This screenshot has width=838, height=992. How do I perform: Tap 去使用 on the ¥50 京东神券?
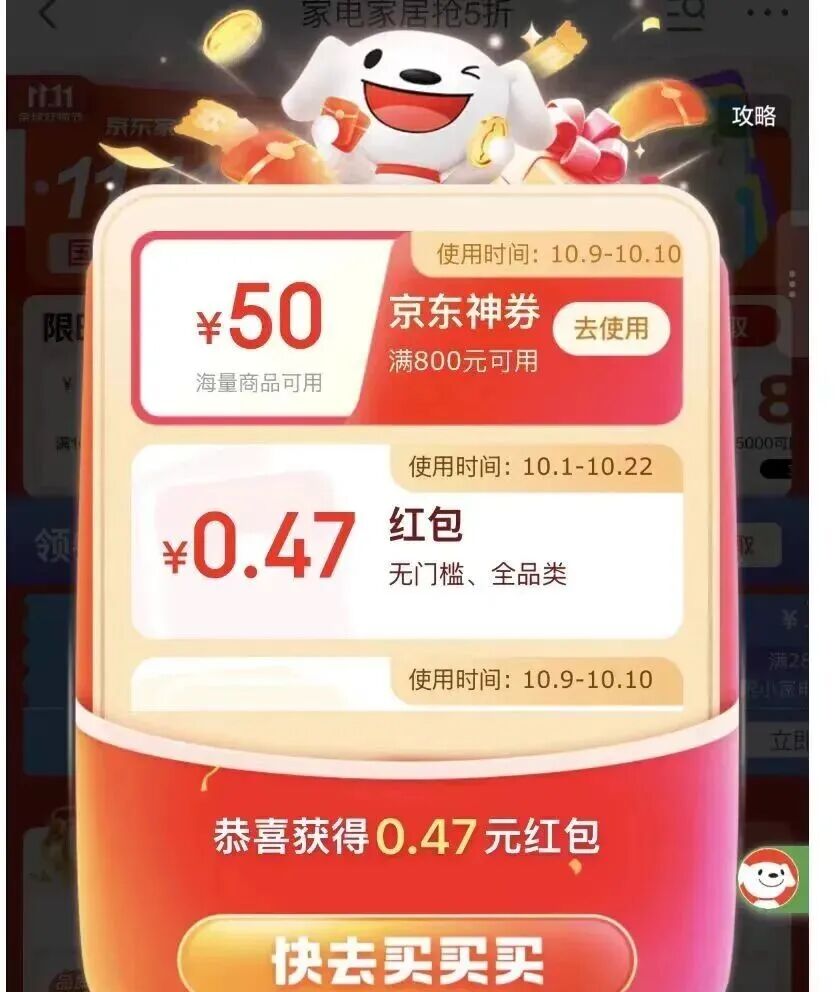coord(610,327)
